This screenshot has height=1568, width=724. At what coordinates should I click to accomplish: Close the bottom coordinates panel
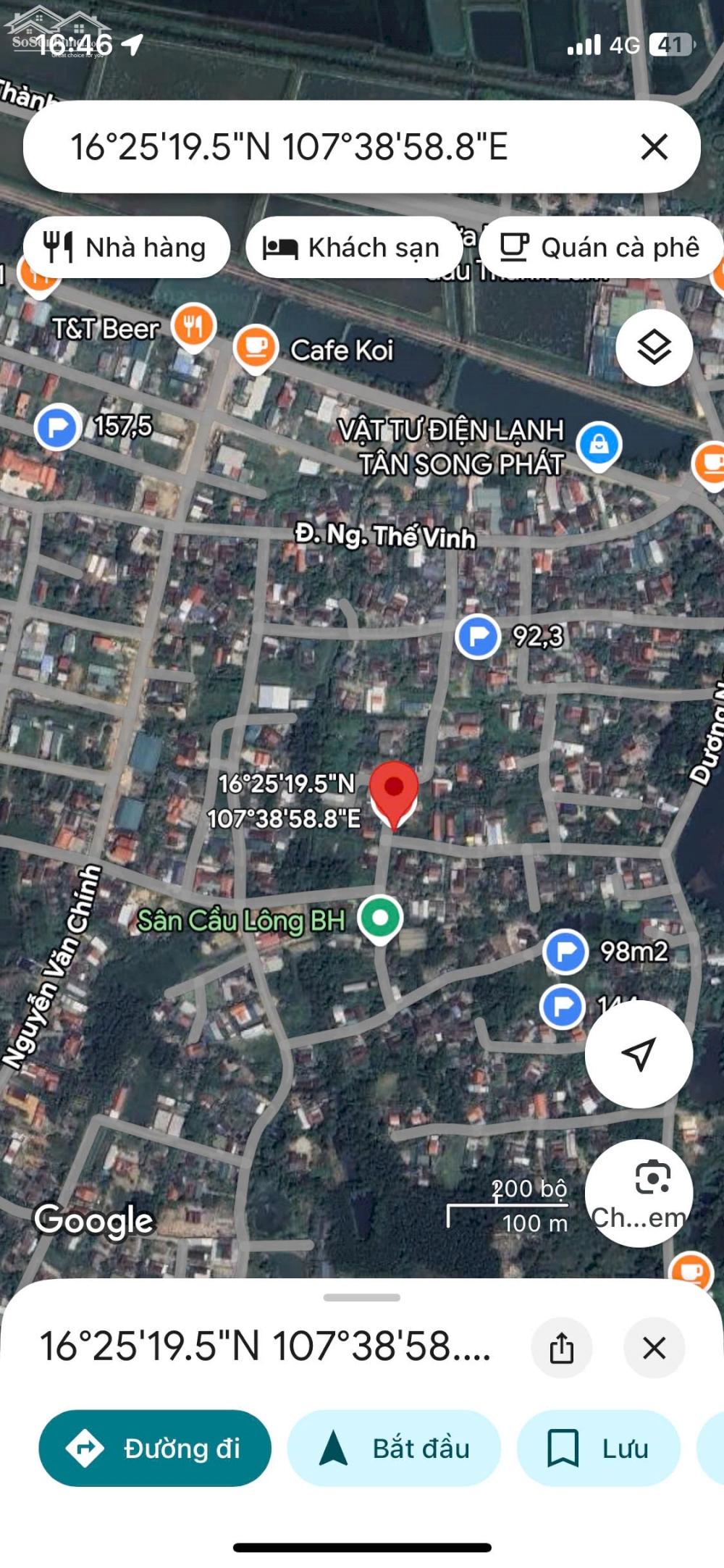click(x=654, y=1347)
